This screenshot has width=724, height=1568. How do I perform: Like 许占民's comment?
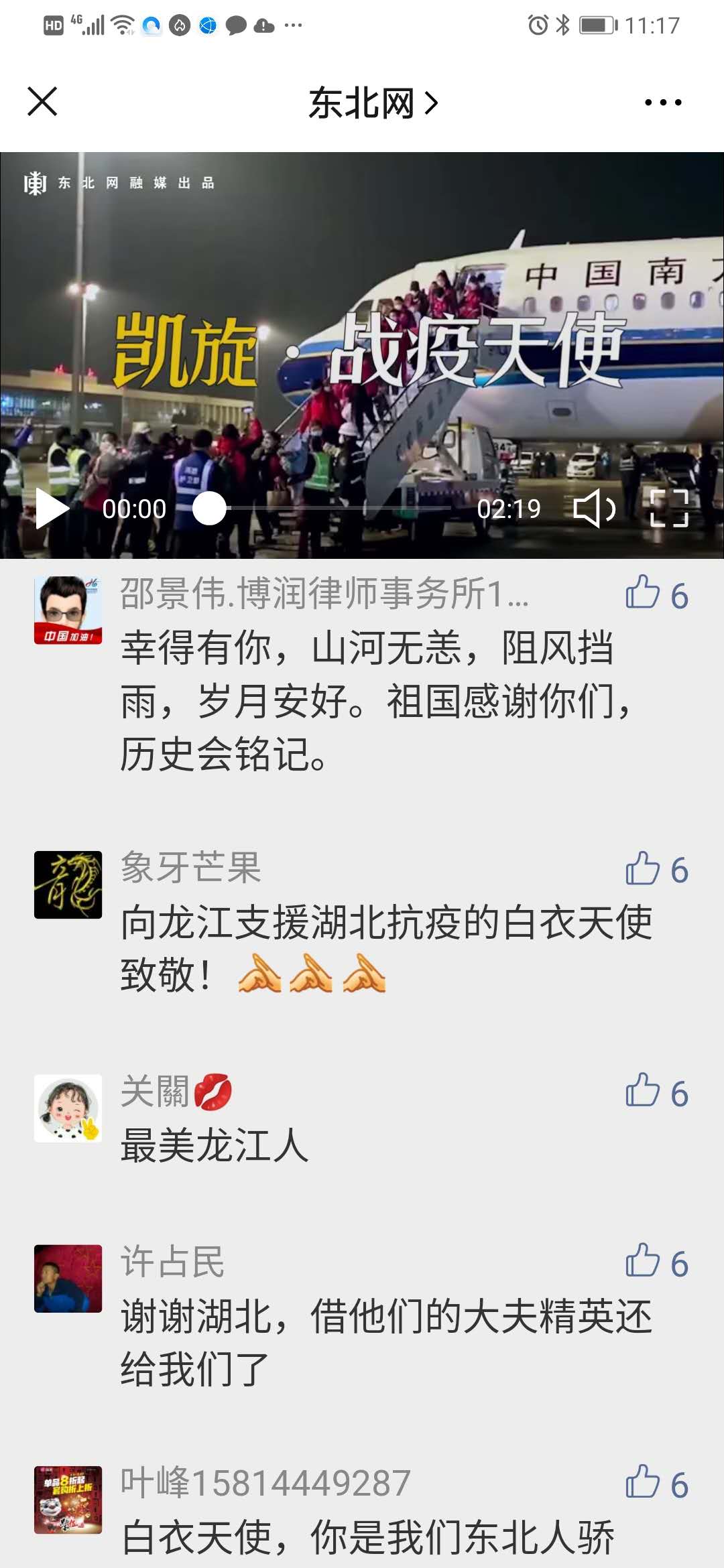pyautogui.click(x=643, y=1262)
